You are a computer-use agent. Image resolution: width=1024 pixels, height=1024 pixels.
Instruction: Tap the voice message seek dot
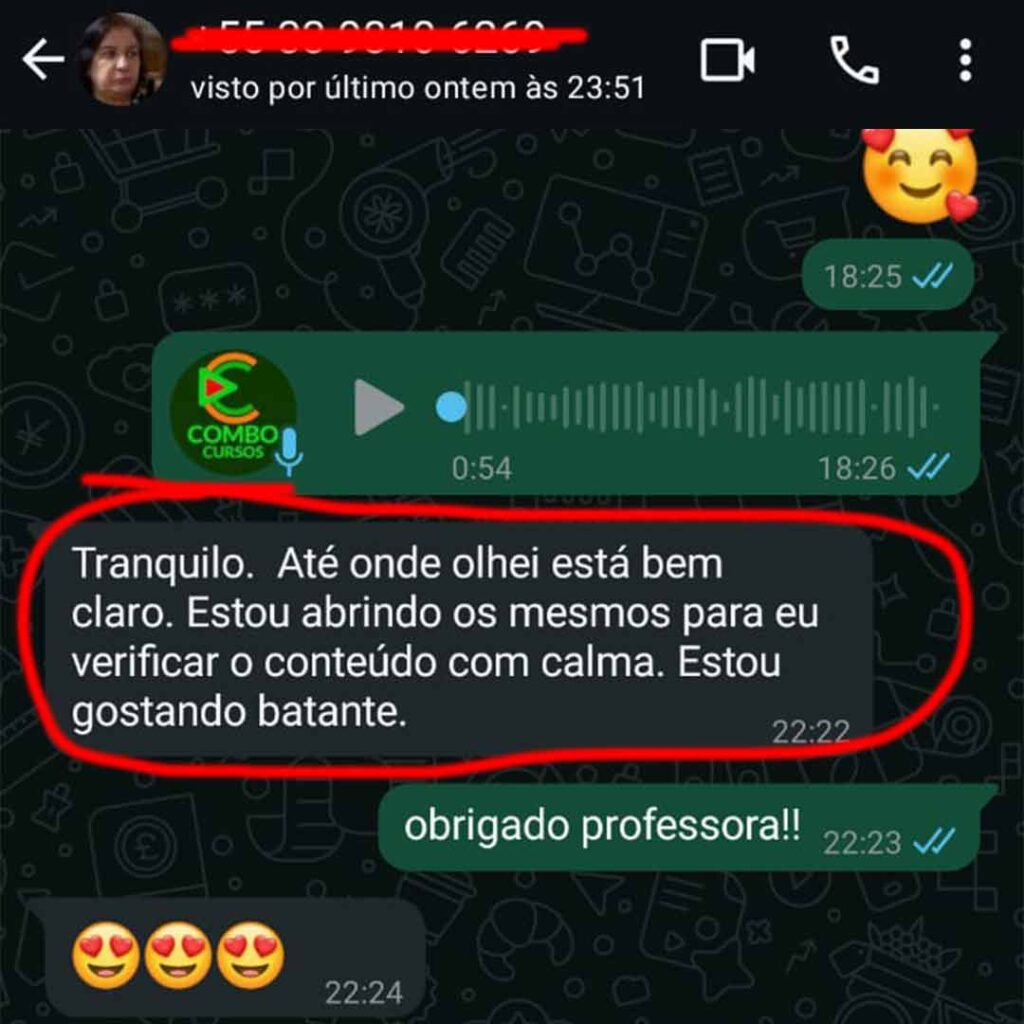452,407
